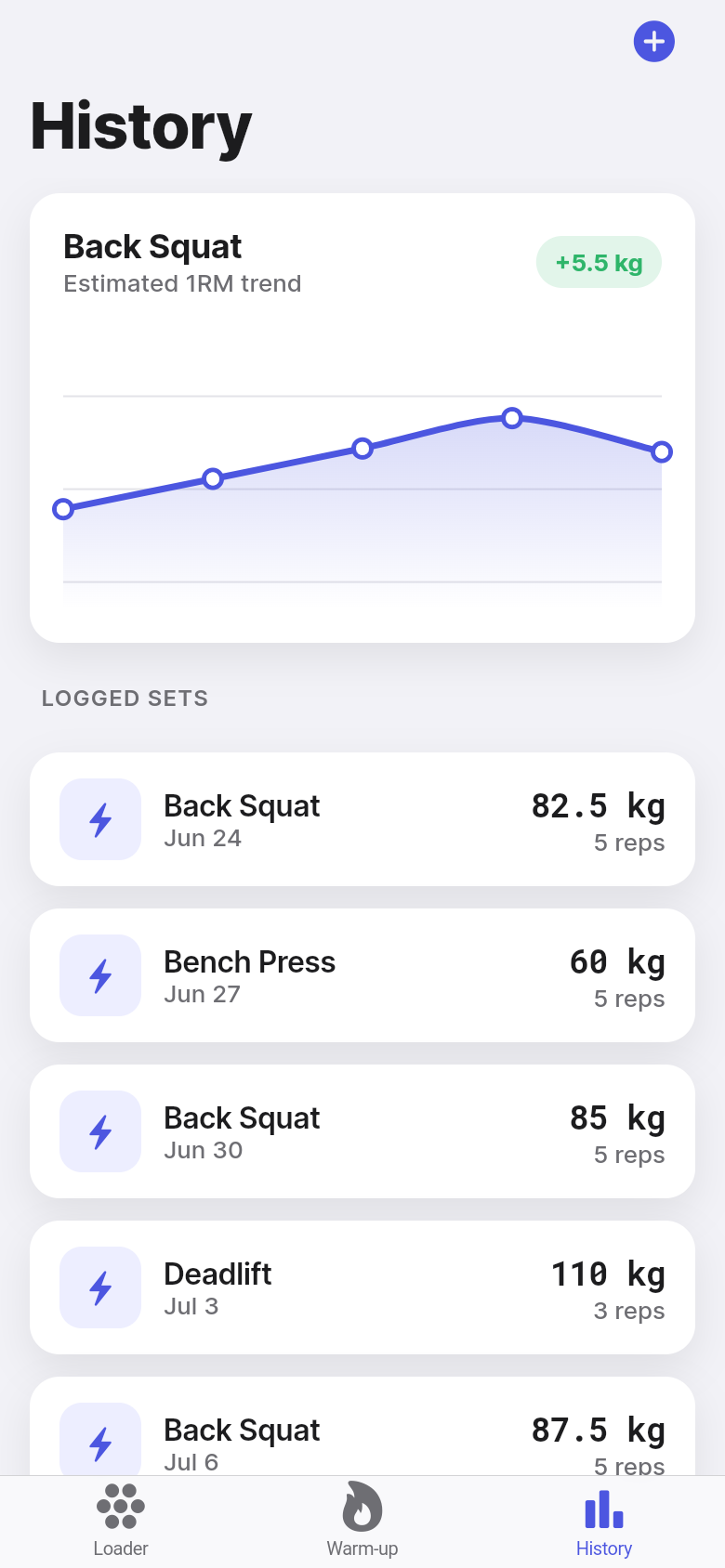Add a new set with the plus button
This screenshot has height=1568, width=725.
tap(654, 42)
